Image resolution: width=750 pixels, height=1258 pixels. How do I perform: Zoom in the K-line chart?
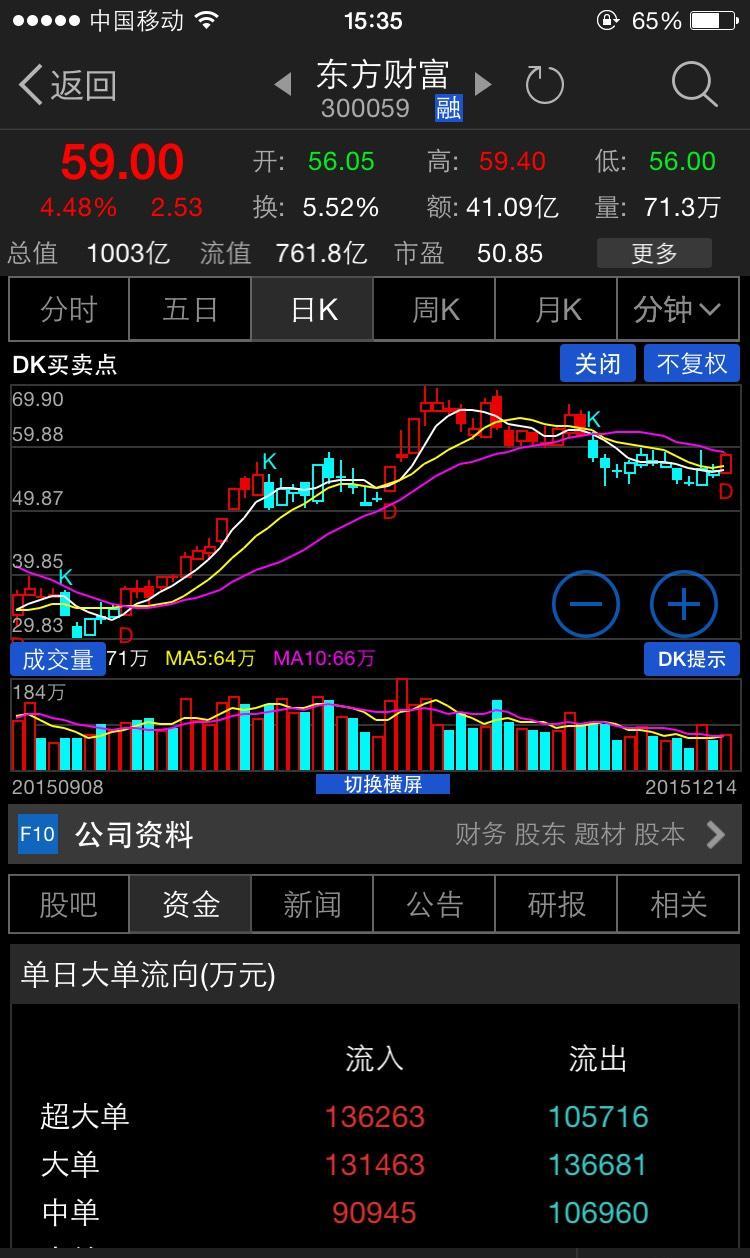[x=684, y=604]
